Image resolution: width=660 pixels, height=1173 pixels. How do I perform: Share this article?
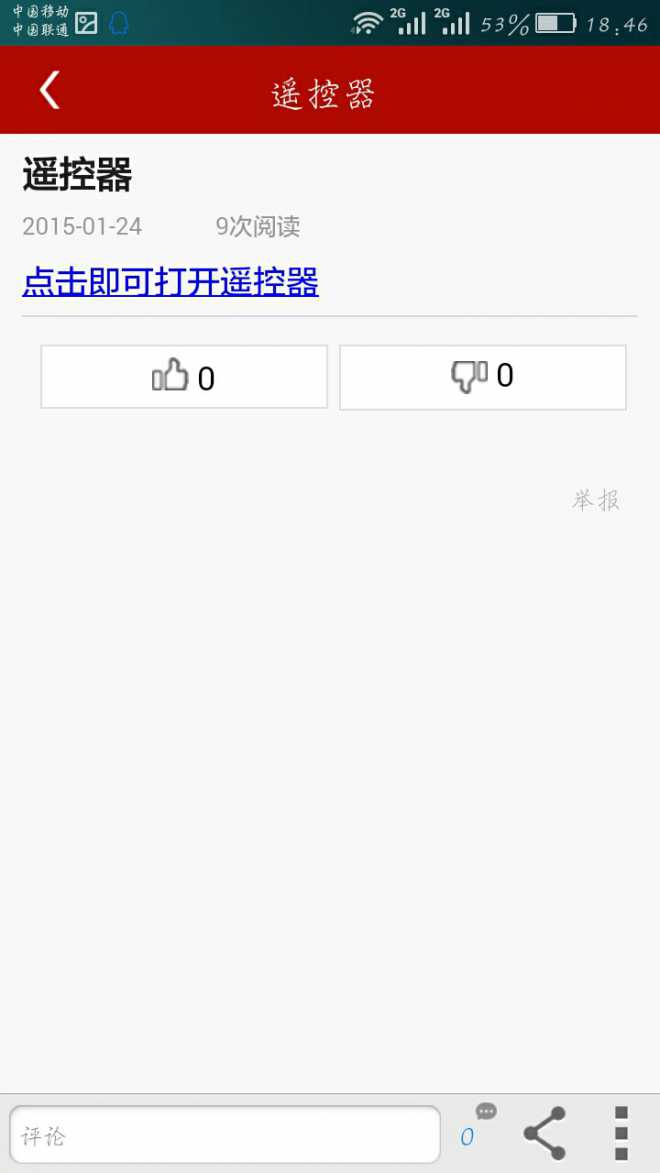(545, 1133)
